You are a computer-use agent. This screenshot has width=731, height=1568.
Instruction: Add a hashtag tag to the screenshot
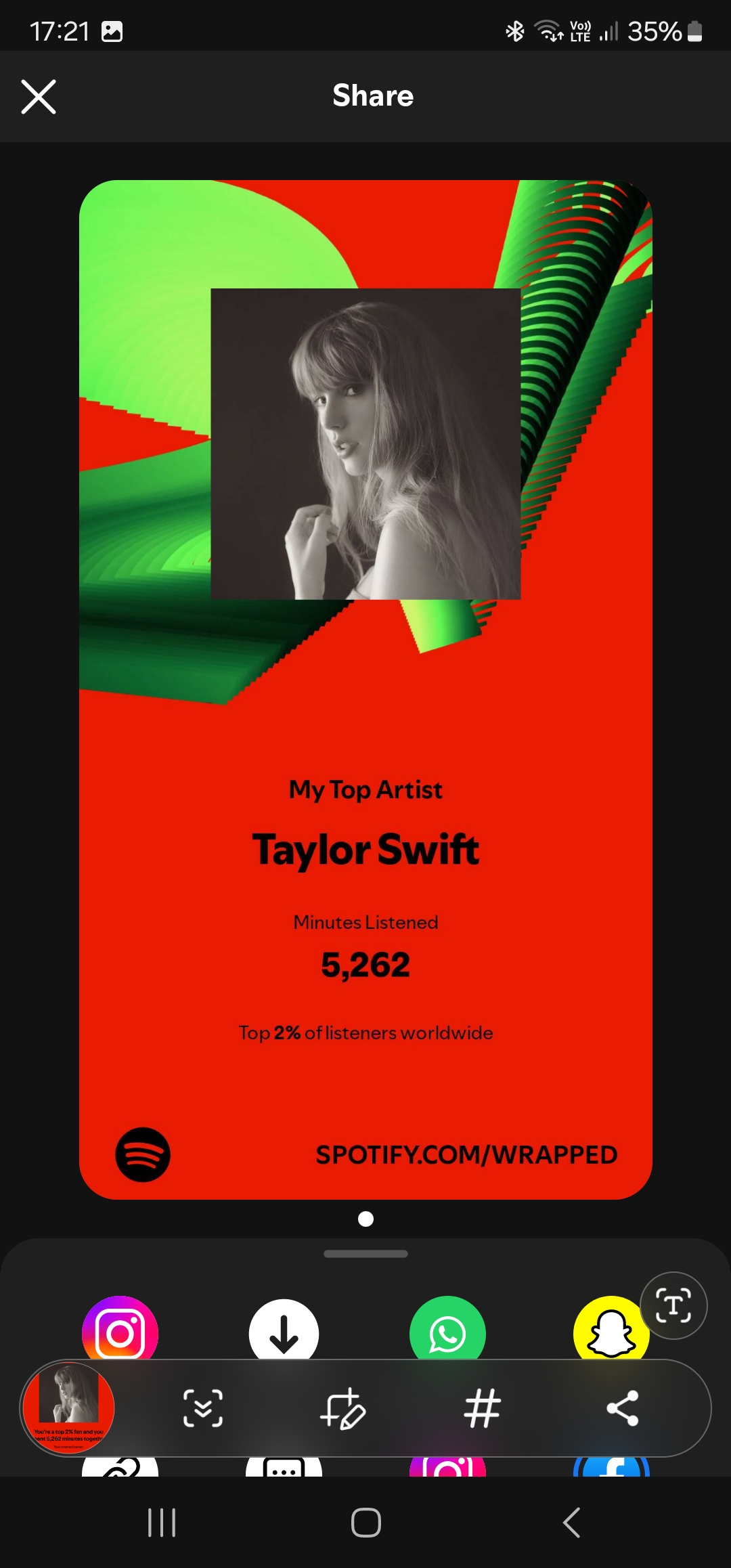point(483,1408)
